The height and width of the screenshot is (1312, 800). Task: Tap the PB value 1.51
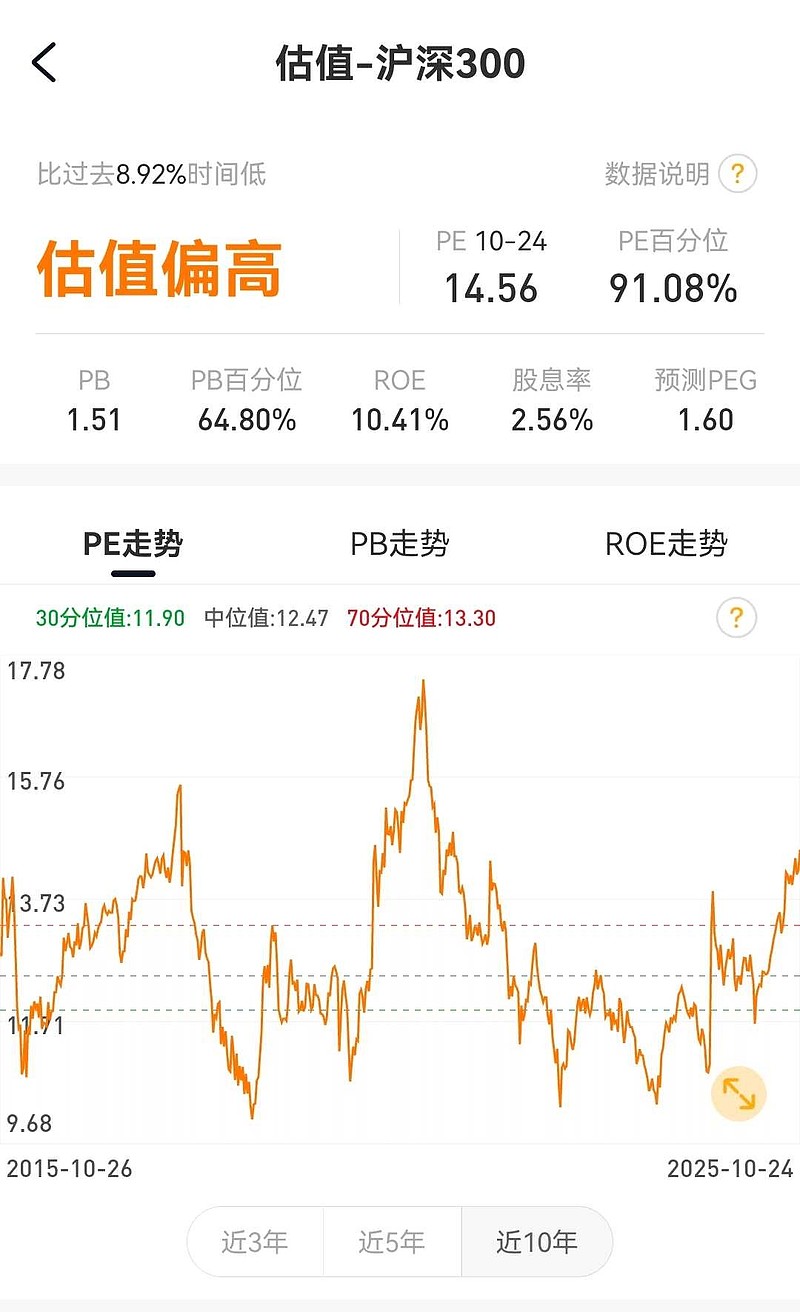click(x=95, y=421)
